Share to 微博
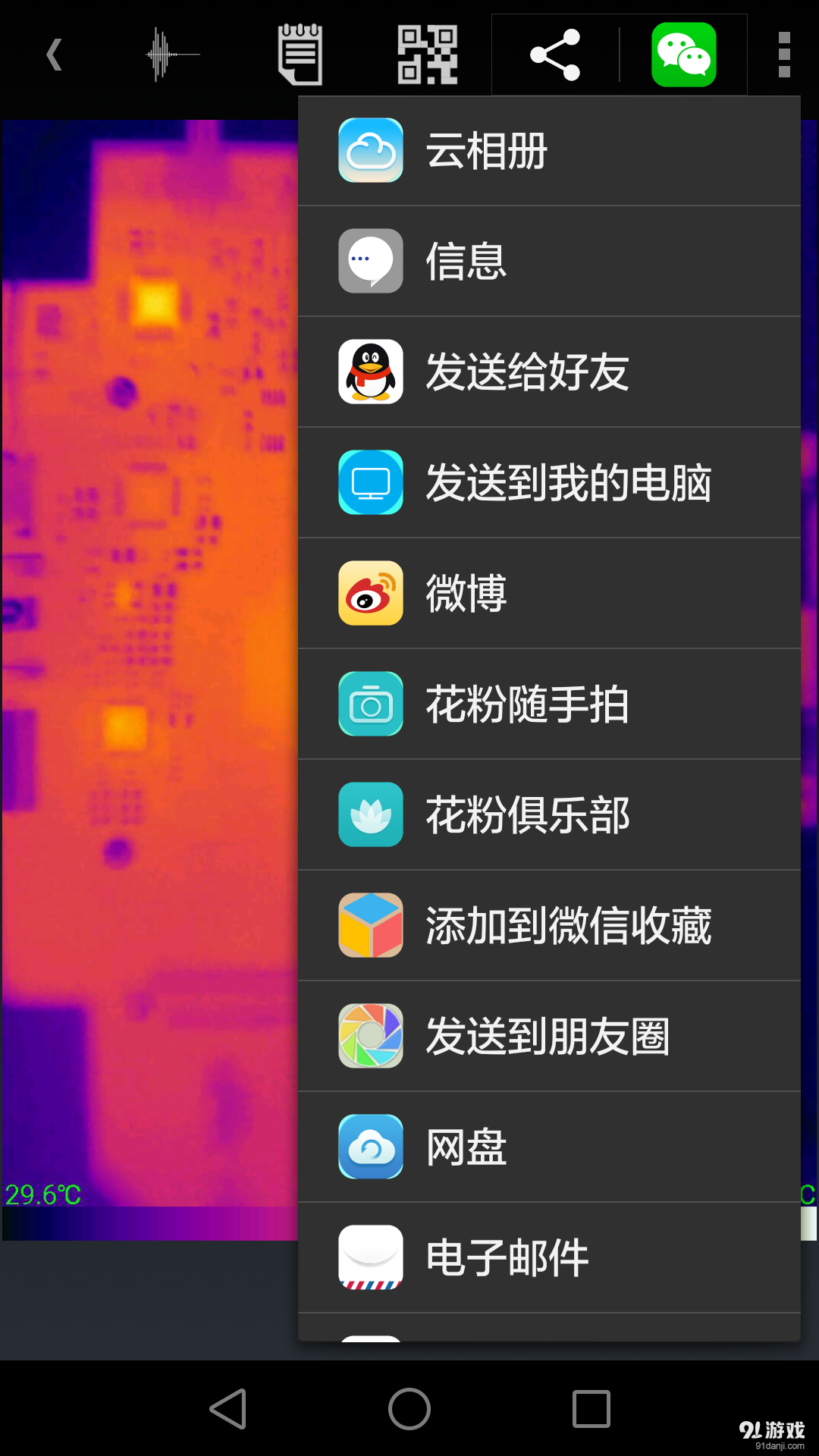 (x=549, y=594)
